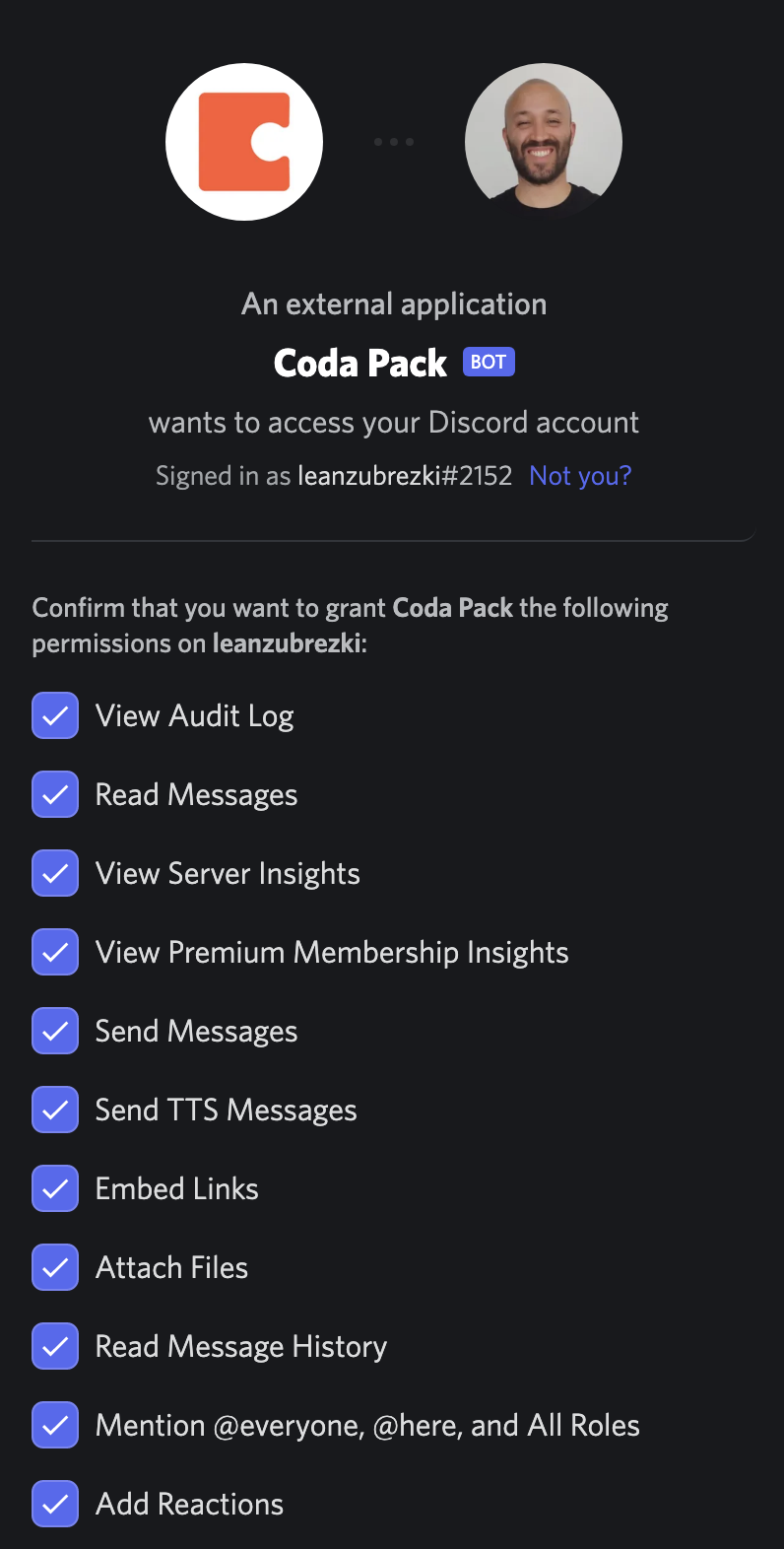Disable the Send TTS Messages permission
Image resolution: width=784 pixels, height=1549 pixels.
[55, 1110]
